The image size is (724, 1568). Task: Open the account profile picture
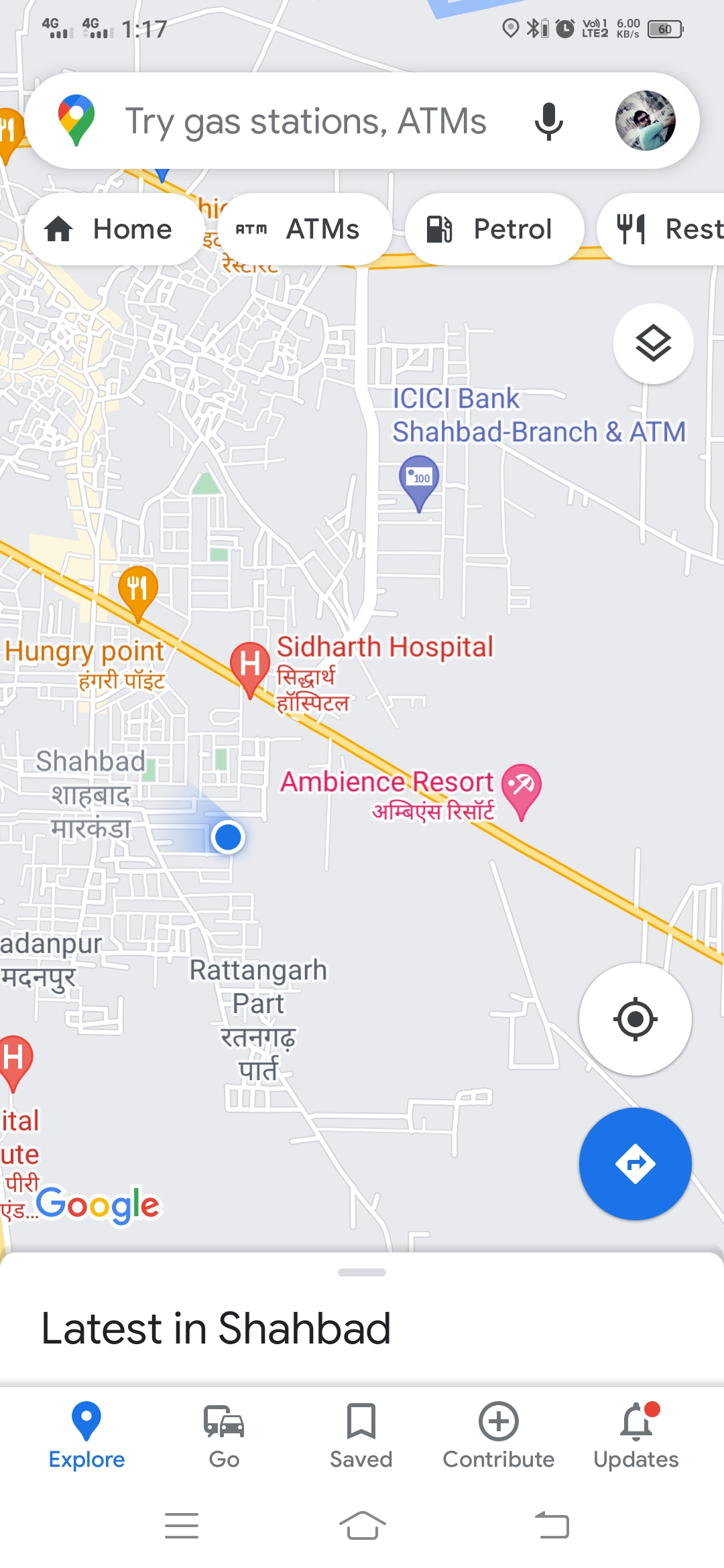tap(645, 121)
